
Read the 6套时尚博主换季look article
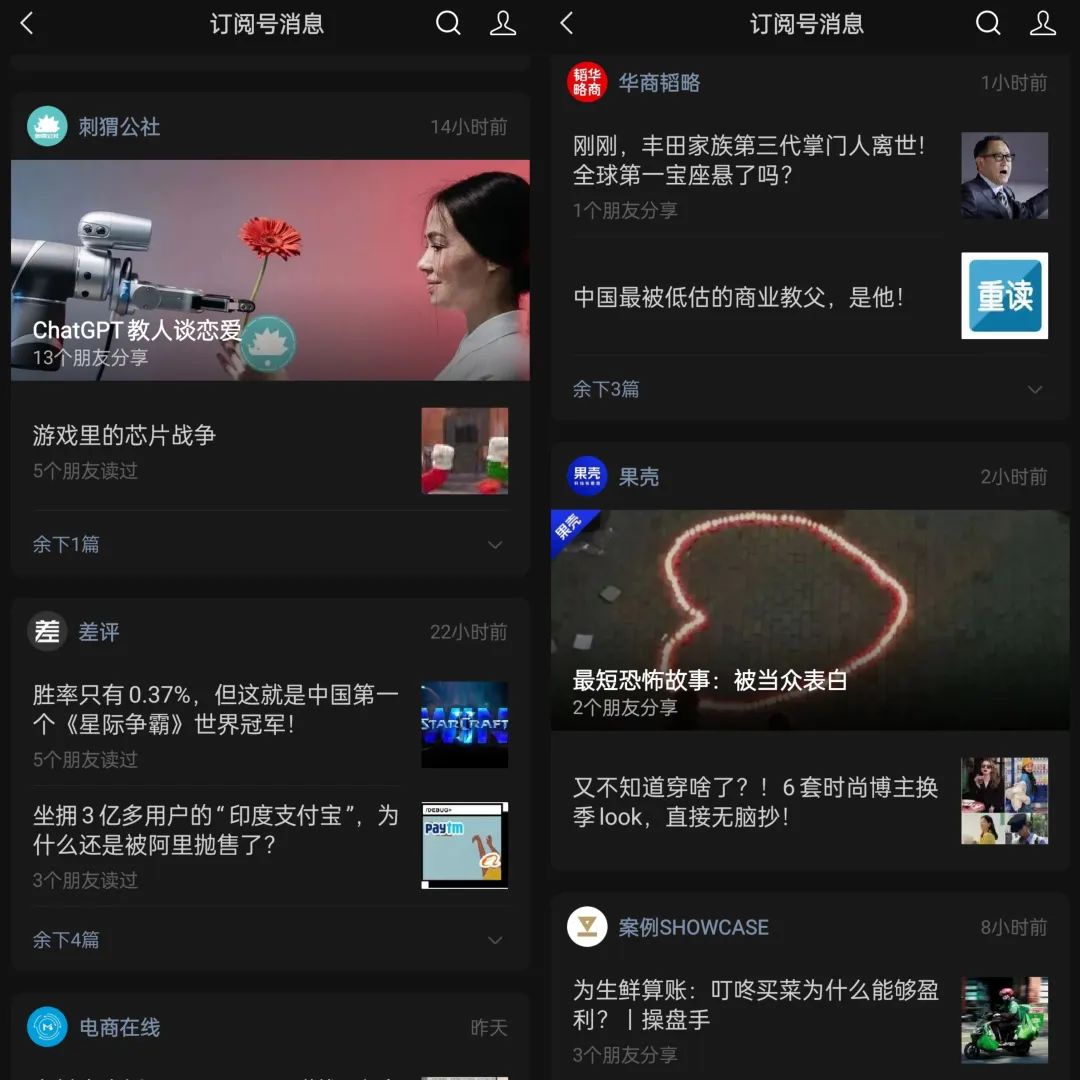coord(755,802)
